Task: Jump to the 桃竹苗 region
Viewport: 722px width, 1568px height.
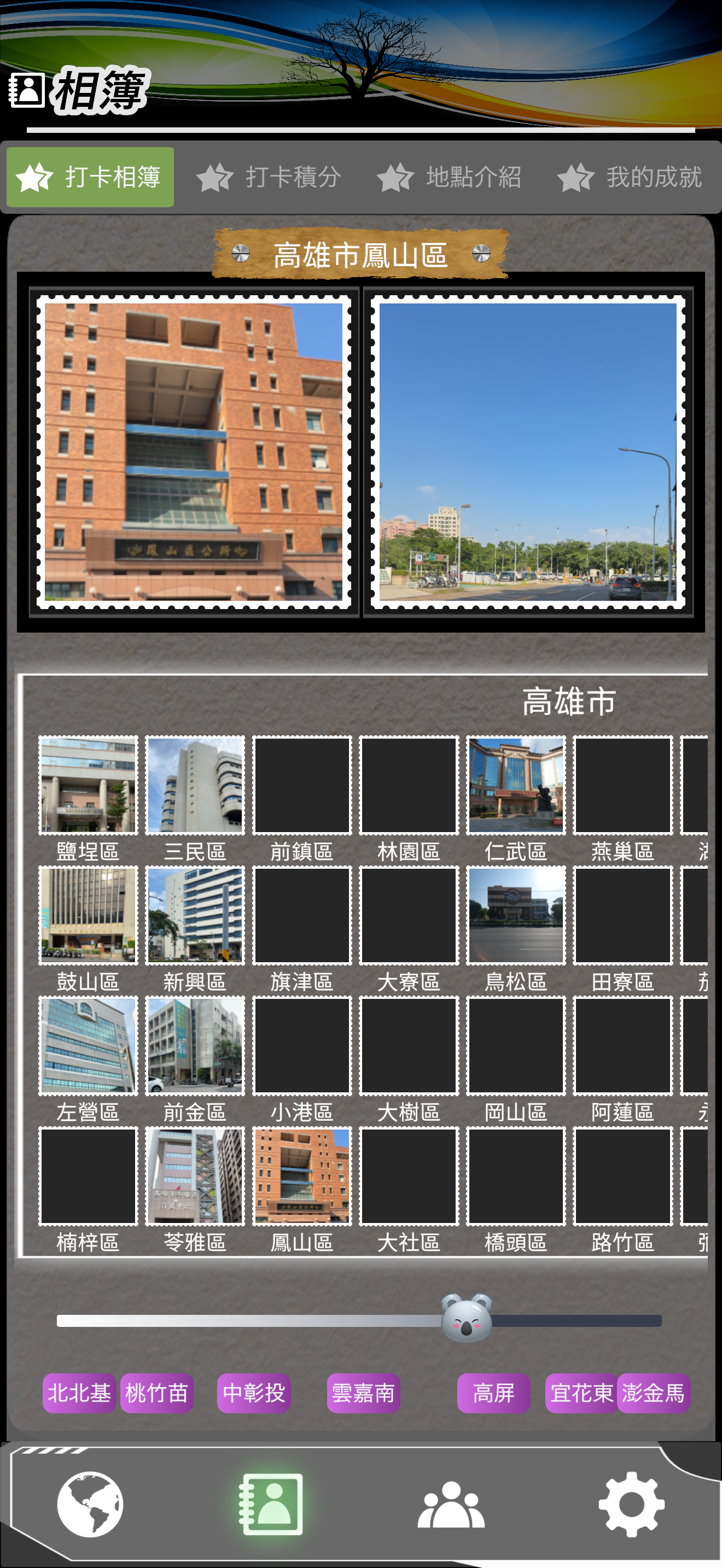Action: tap(157, 1393)
